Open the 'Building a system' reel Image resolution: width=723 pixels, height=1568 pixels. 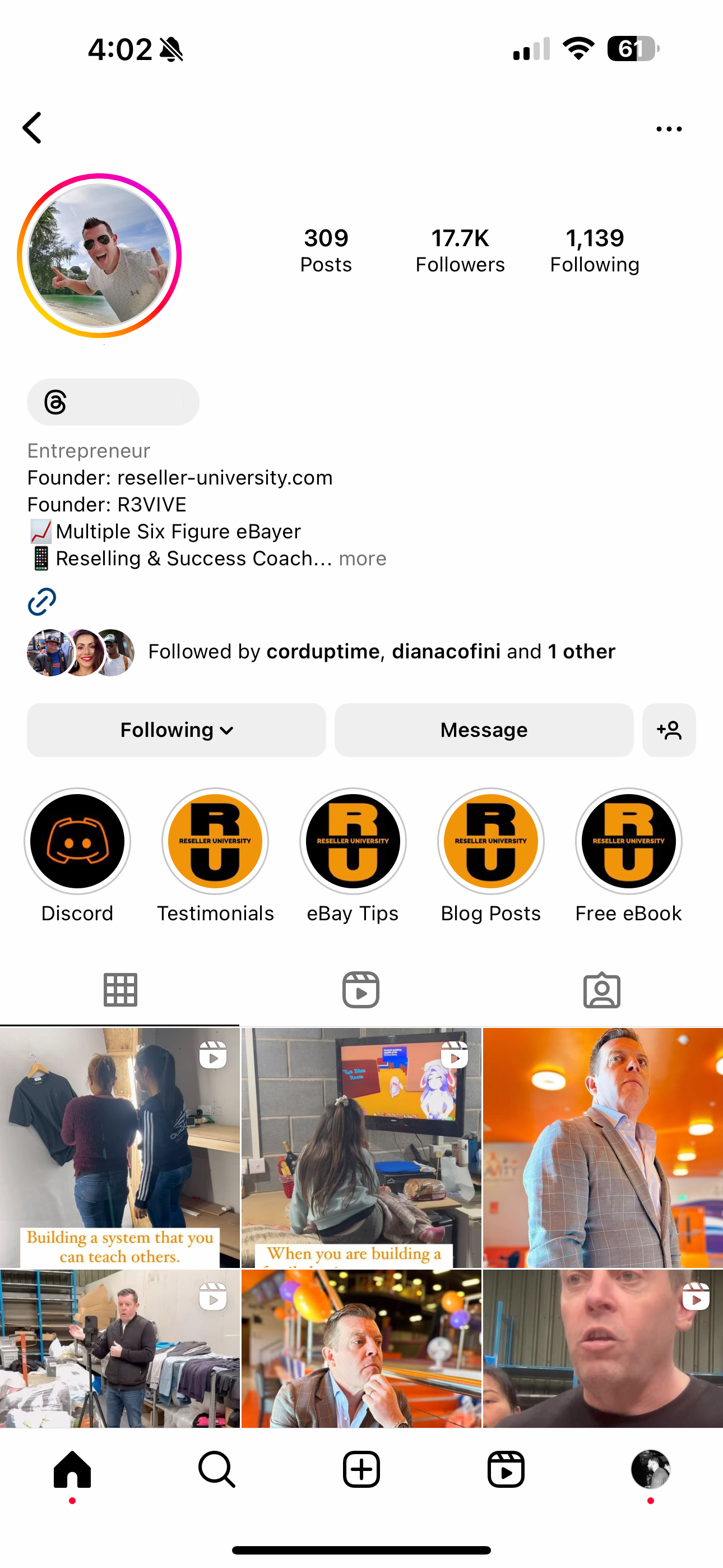tap(120, 1147)
